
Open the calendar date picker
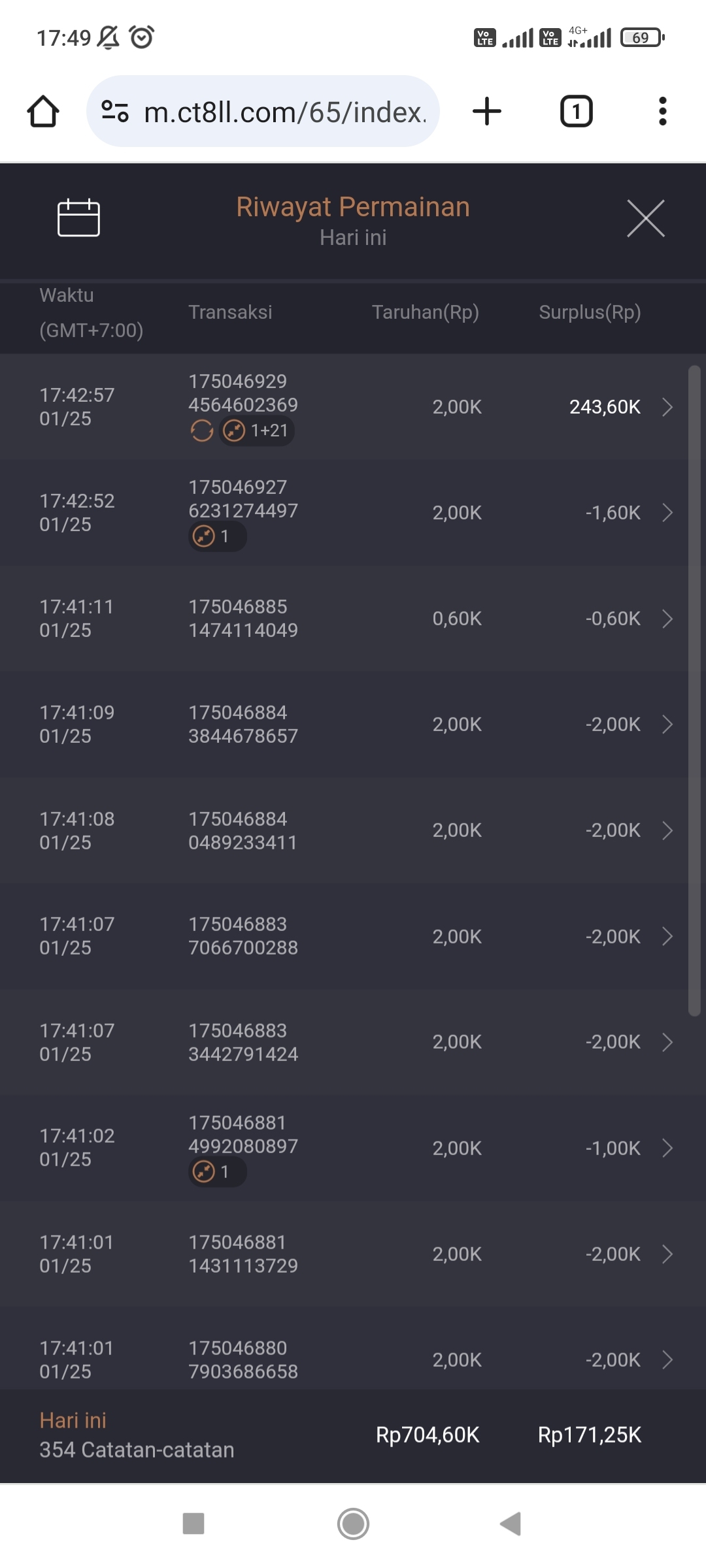pyautogui.click(x=78, y=218)
